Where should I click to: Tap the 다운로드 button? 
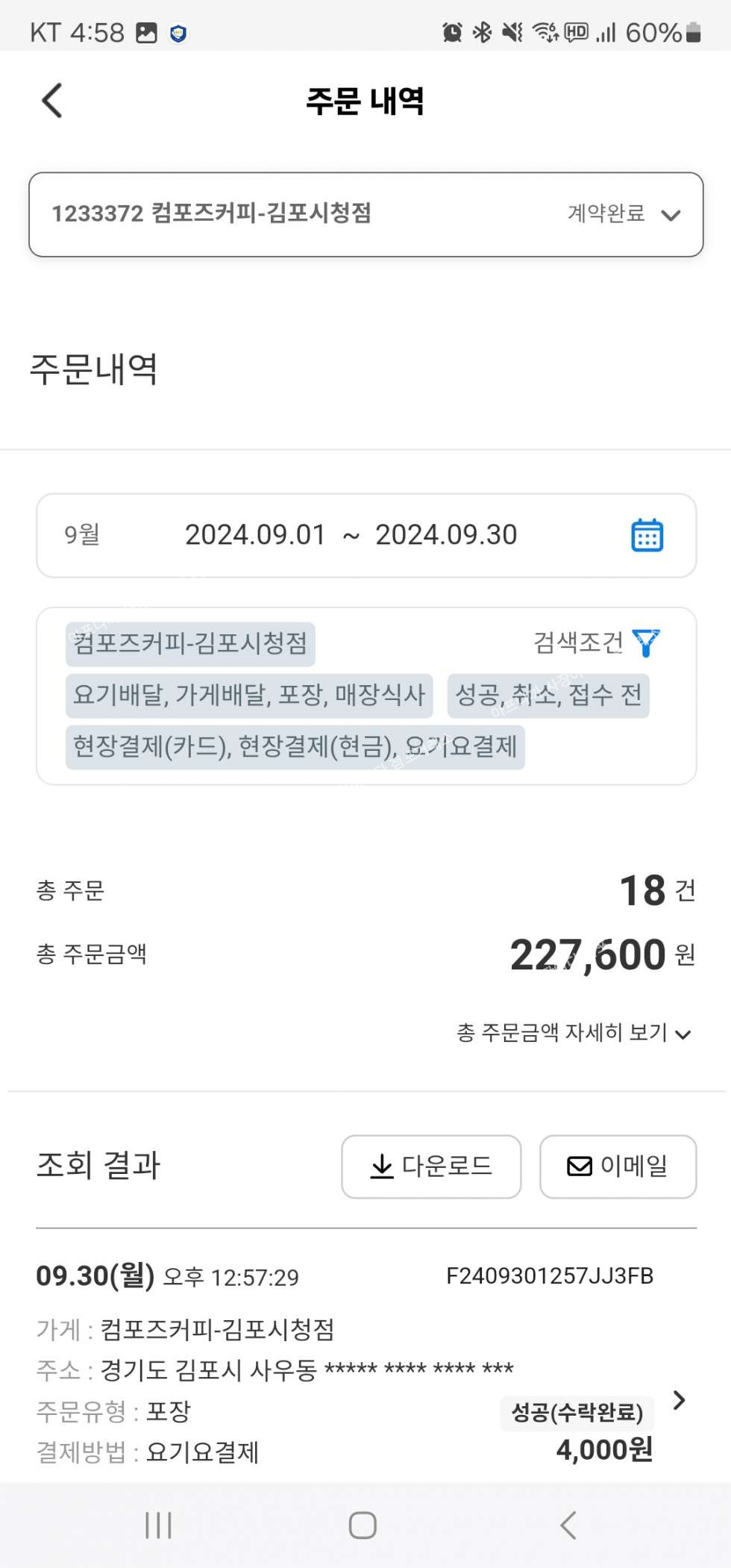[431, 1166]
